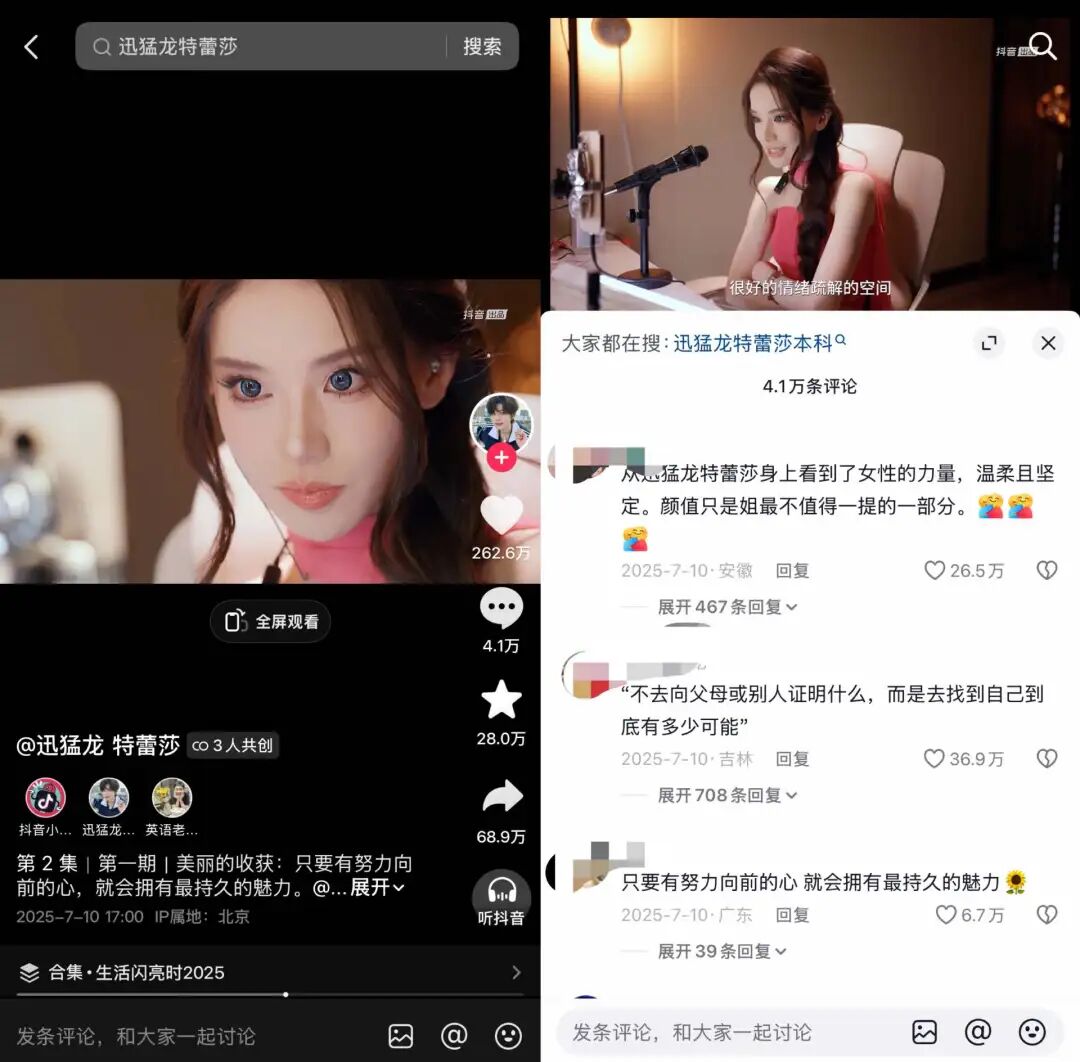The height and width of the screenshot is (1062, 1080).
Task: Close the comments panel with the X
Action: (1048, 343)
